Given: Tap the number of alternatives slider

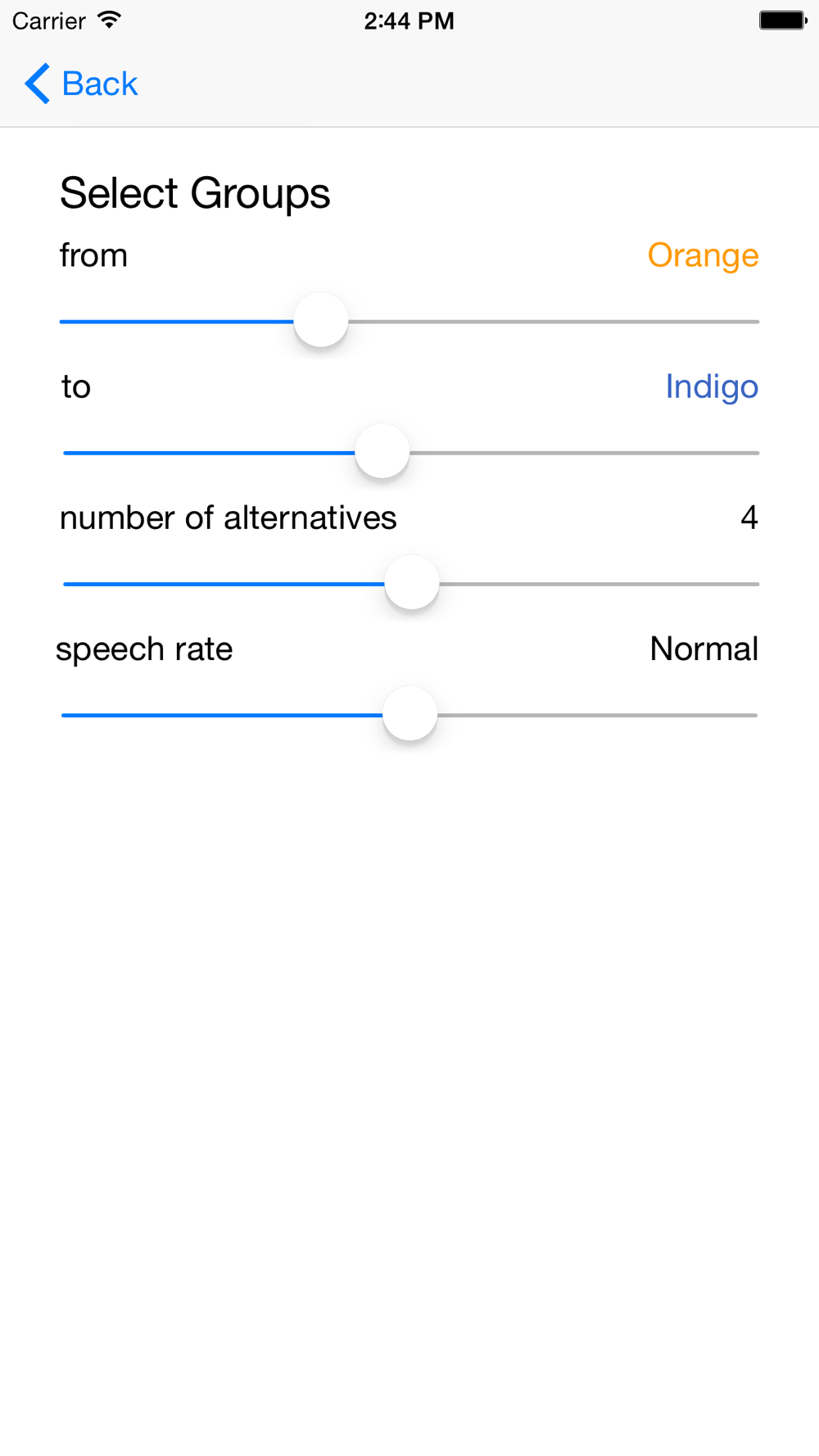Looking at the screenshot, I should coord(409,583).
